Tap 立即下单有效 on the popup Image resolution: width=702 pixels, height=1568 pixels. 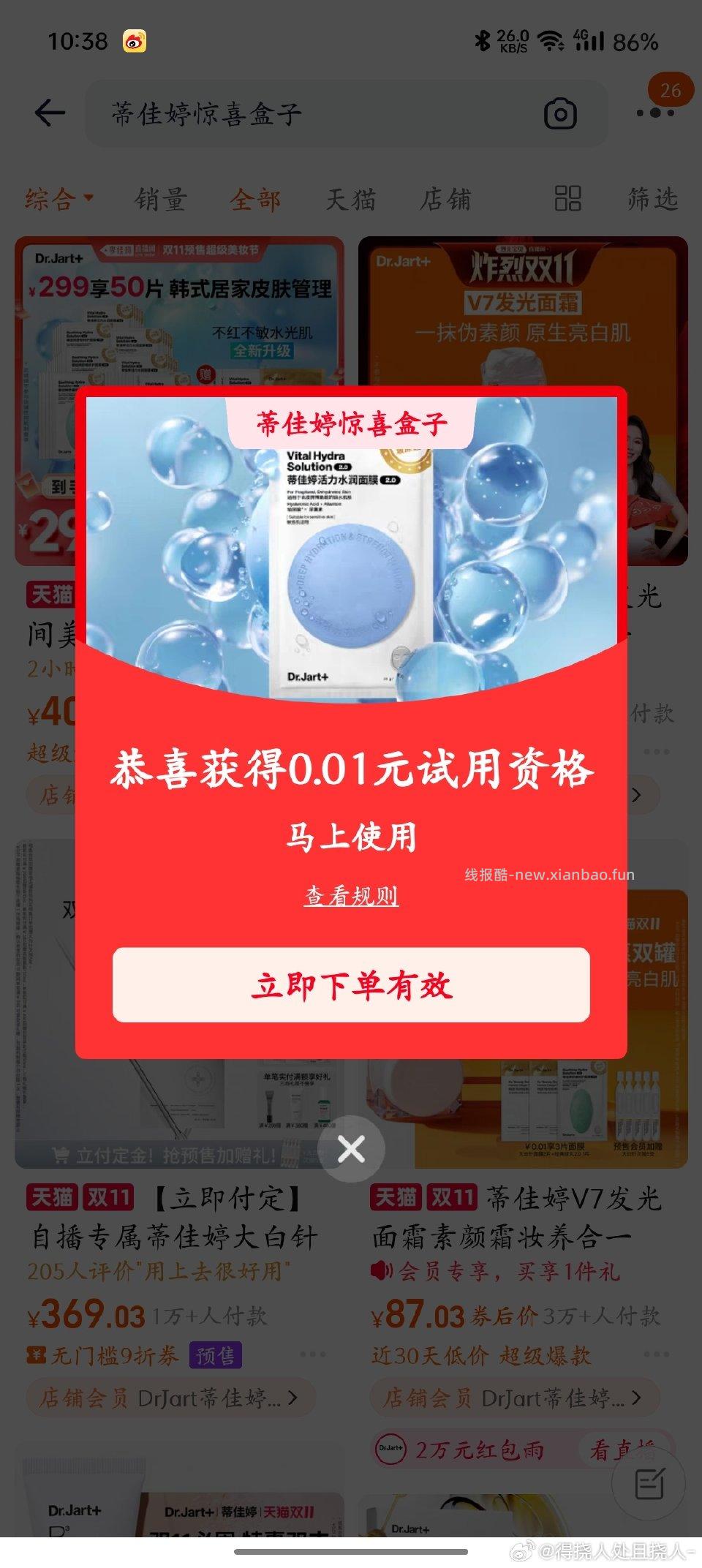pyautogui.click(x=351, y=985)
